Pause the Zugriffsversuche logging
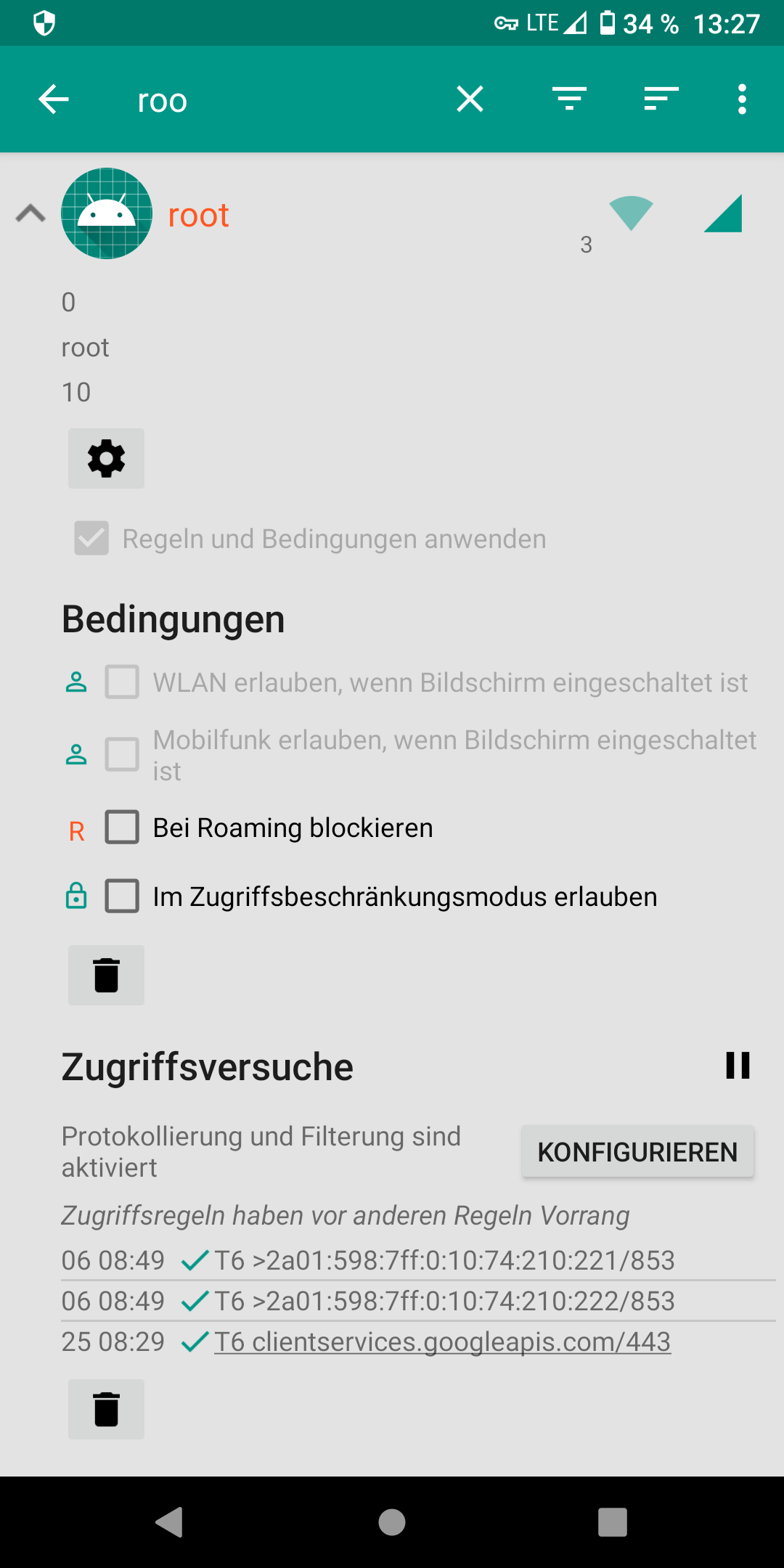This screenshot has width=784, height=1568. (x=738, y=1066)
